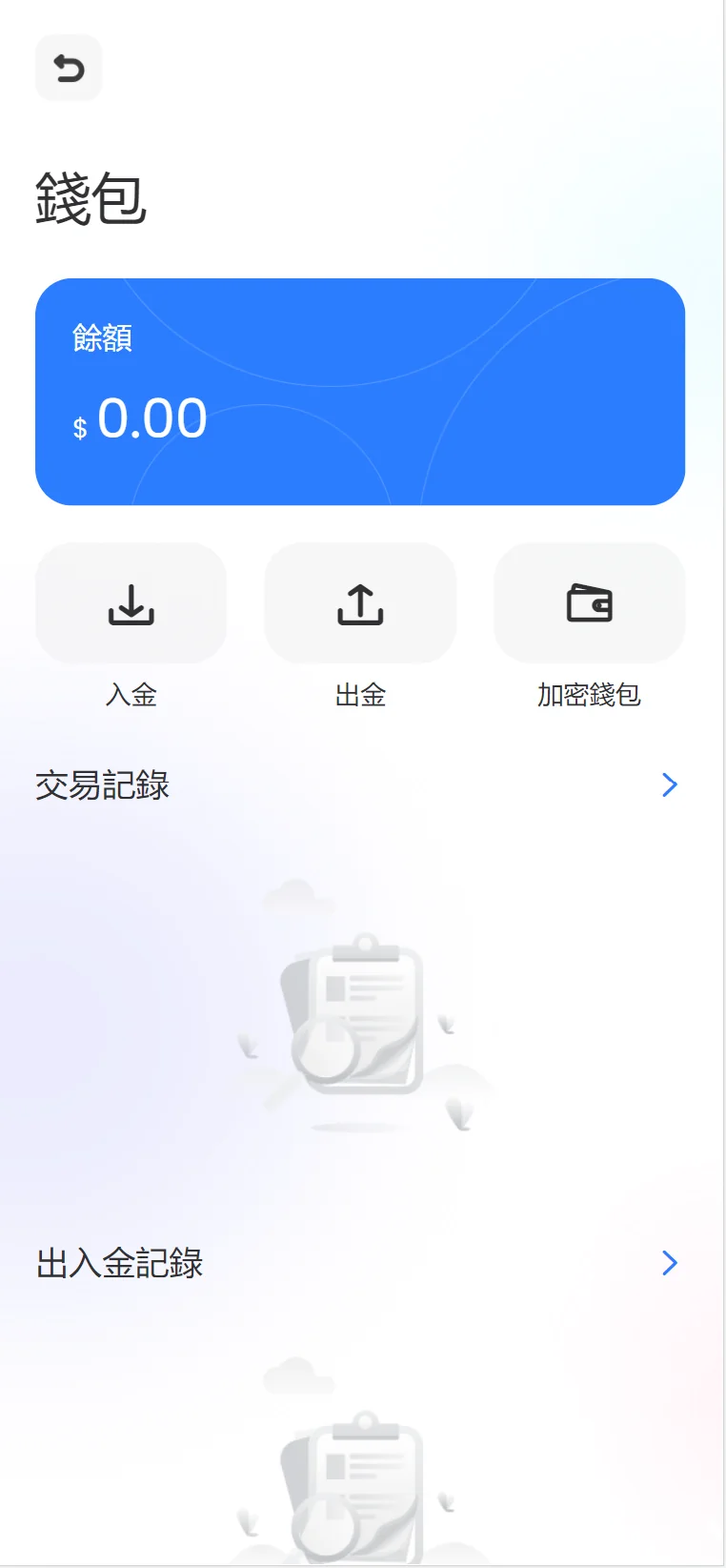Open the 出金 withdrawal option

click(x=360, y=604)
